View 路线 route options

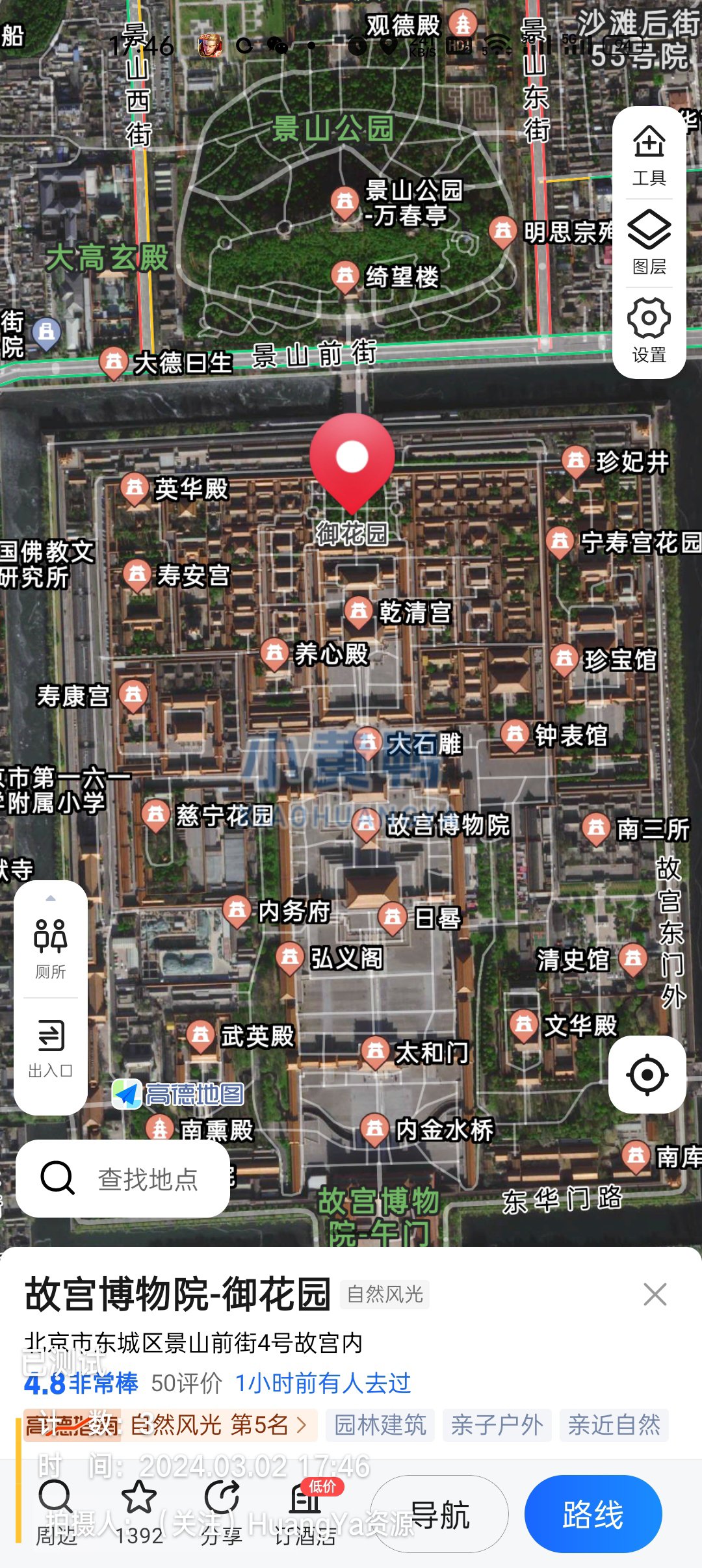coord(593,1515)
